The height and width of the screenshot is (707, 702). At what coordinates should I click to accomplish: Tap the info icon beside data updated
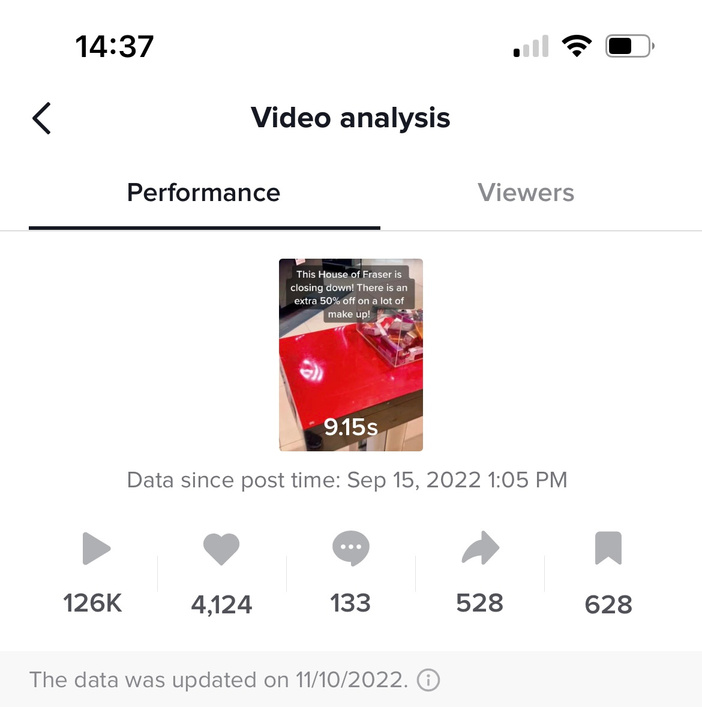coord(428,680)
